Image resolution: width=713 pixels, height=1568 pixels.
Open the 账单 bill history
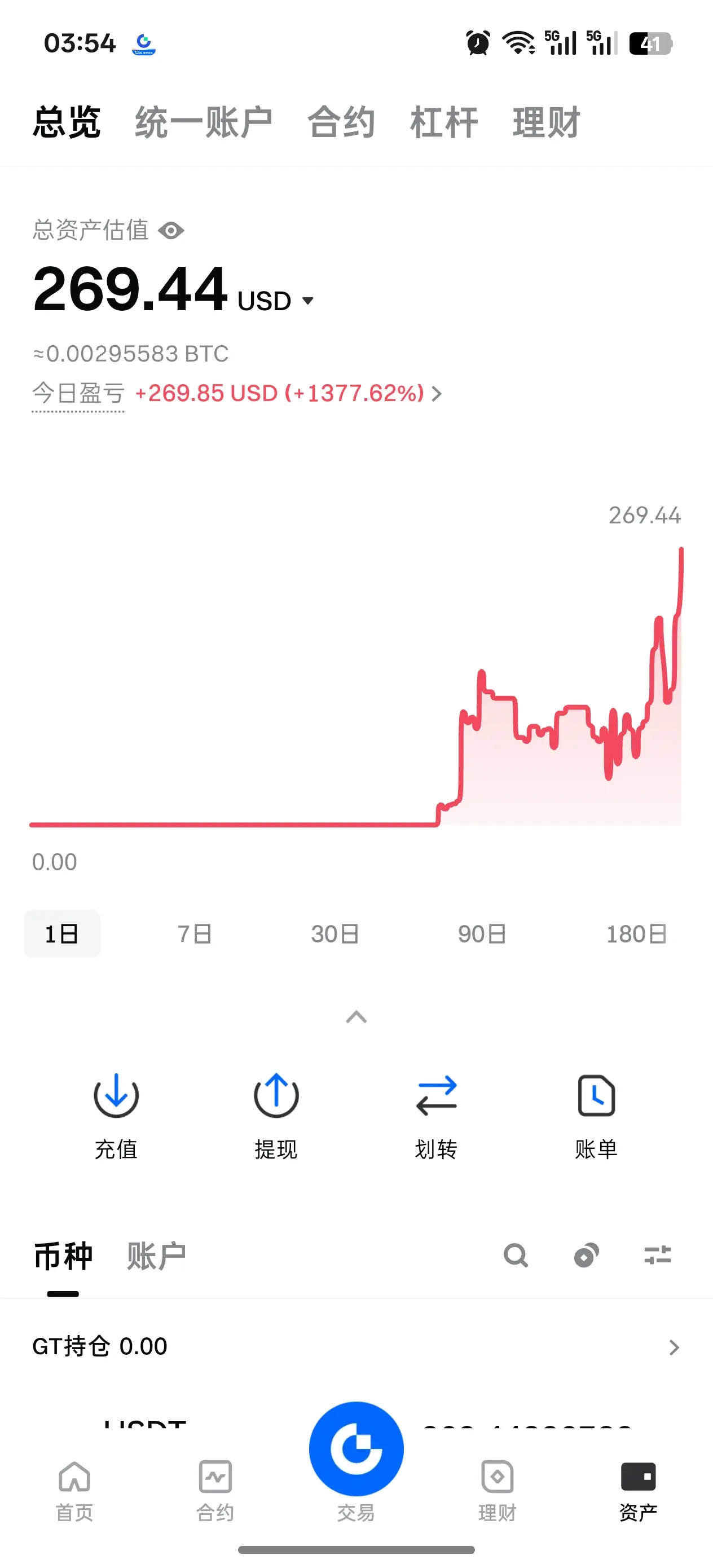[x=596, y=1115]
